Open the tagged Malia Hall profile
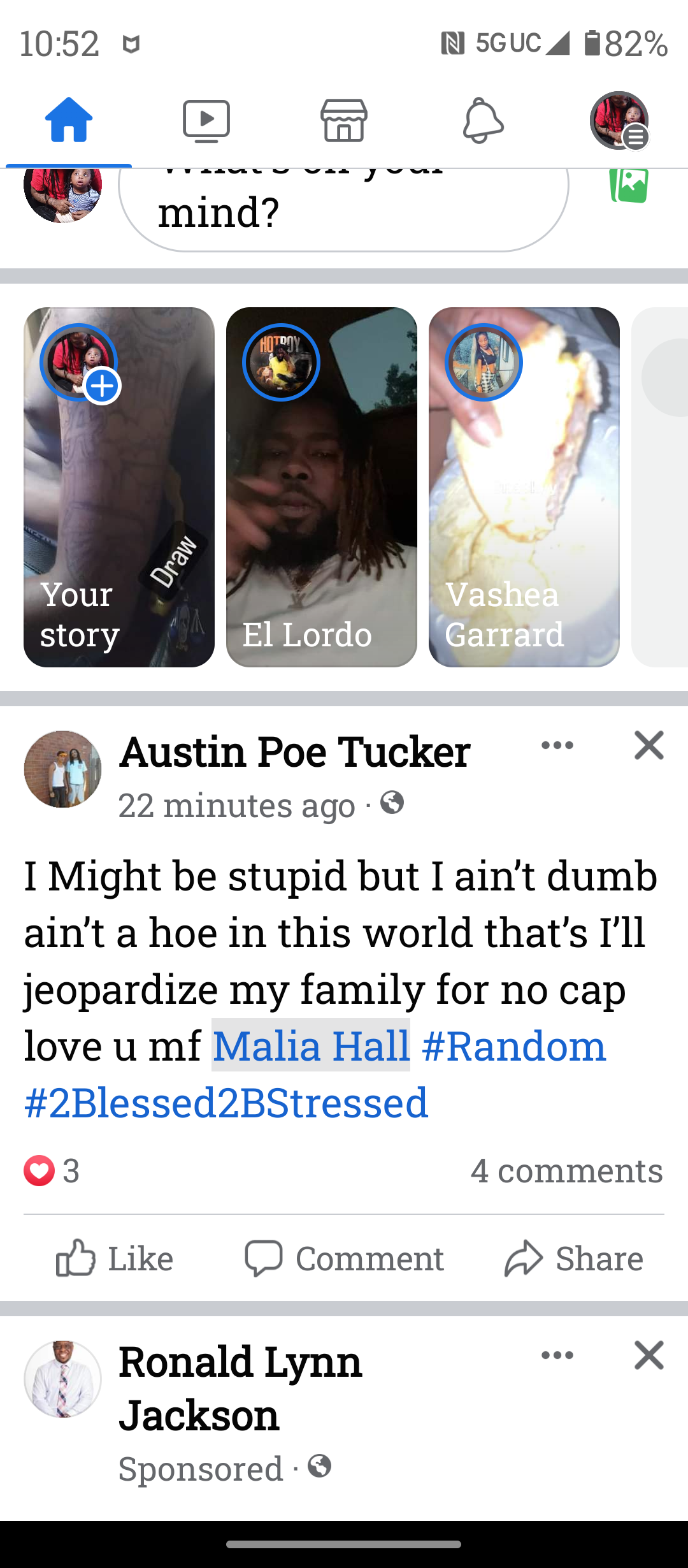 [x=311, y=1045]
